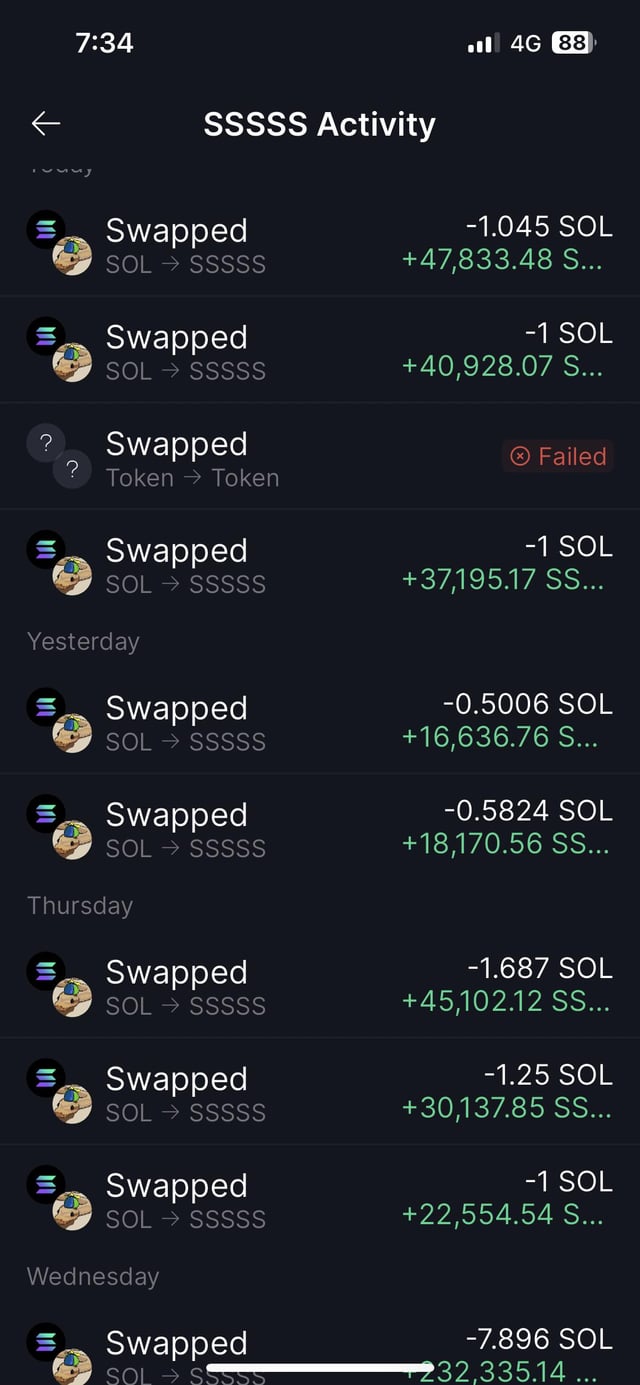
Task: View the swap receiving +40,928.07 SSSSS
Action: pyautogui.click(x=320, y=351)
